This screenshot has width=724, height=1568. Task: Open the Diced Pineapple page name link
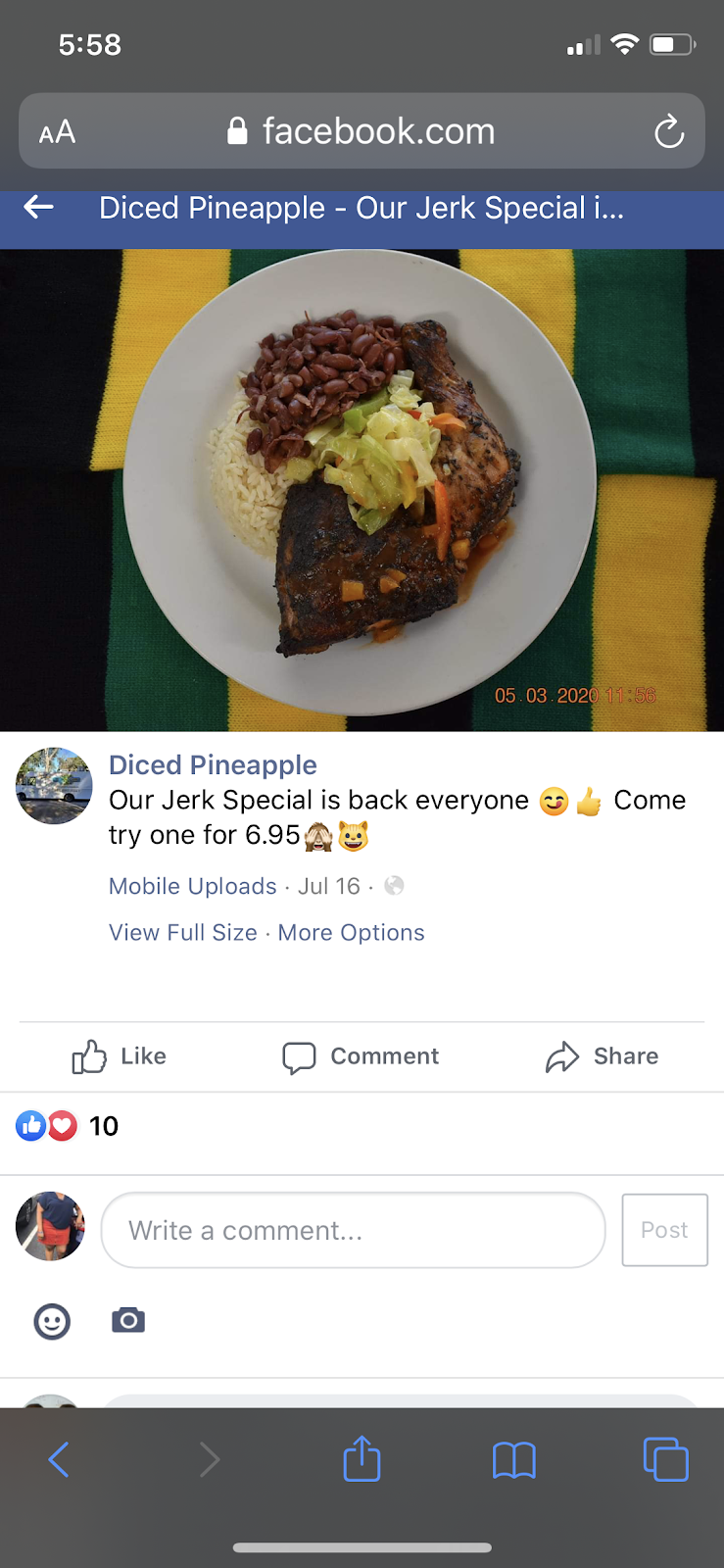213,765
